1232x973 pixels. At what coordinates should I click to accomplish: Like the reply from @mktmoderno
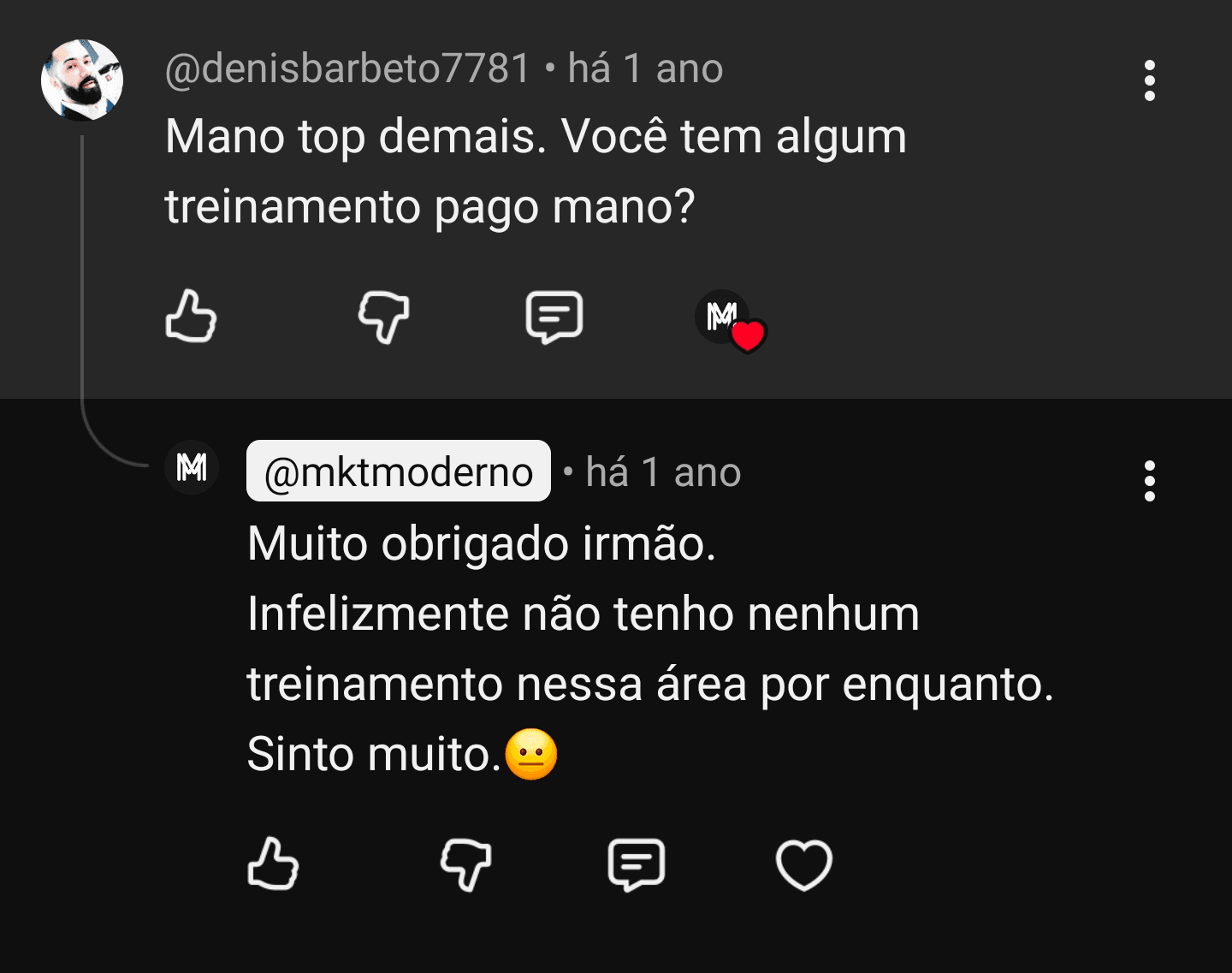tap(273, 863)
